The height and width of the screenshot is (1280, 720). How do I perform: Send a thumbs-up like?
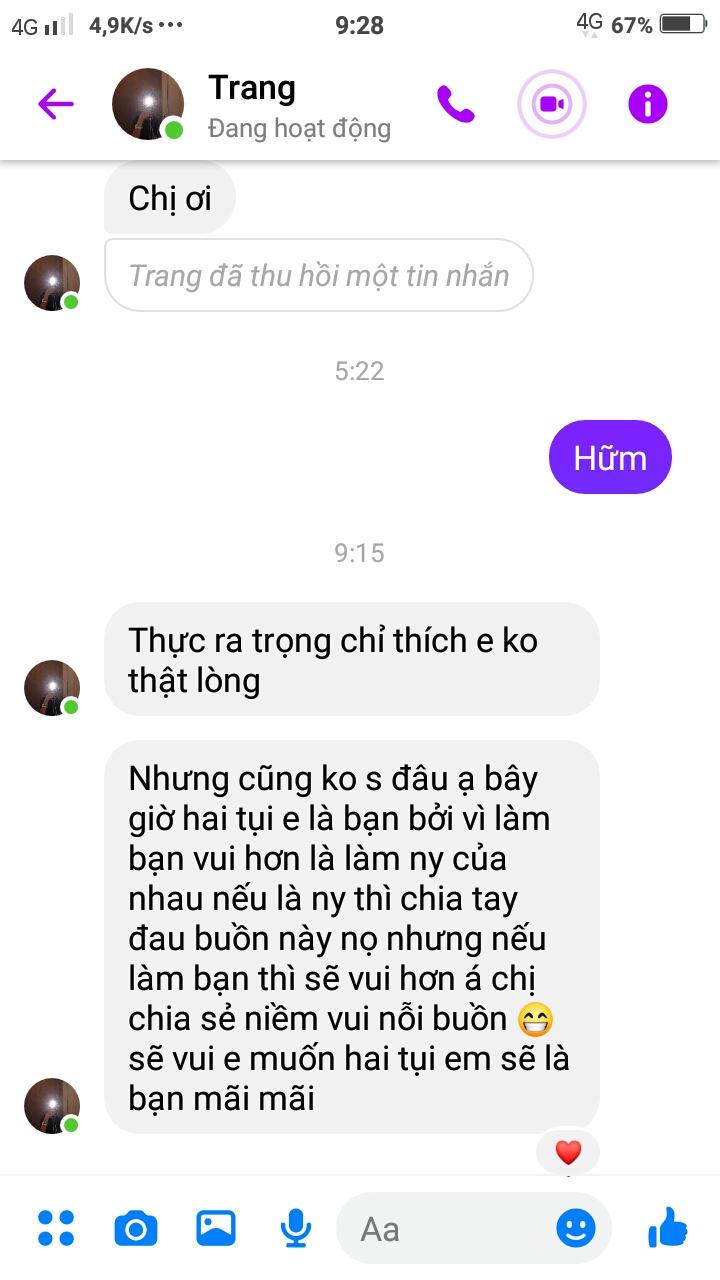667,1226
